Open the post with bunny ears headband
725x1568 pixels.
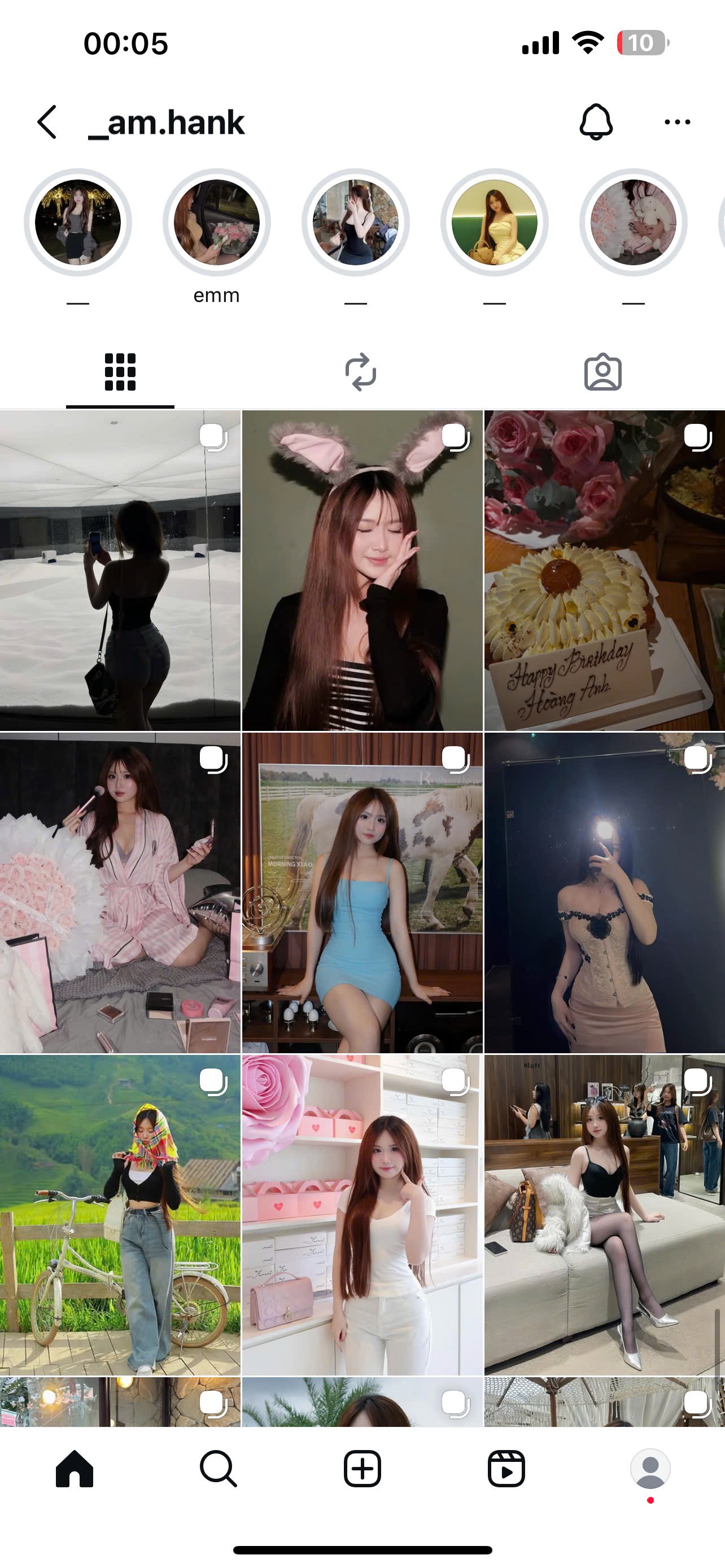click(362, 570)
